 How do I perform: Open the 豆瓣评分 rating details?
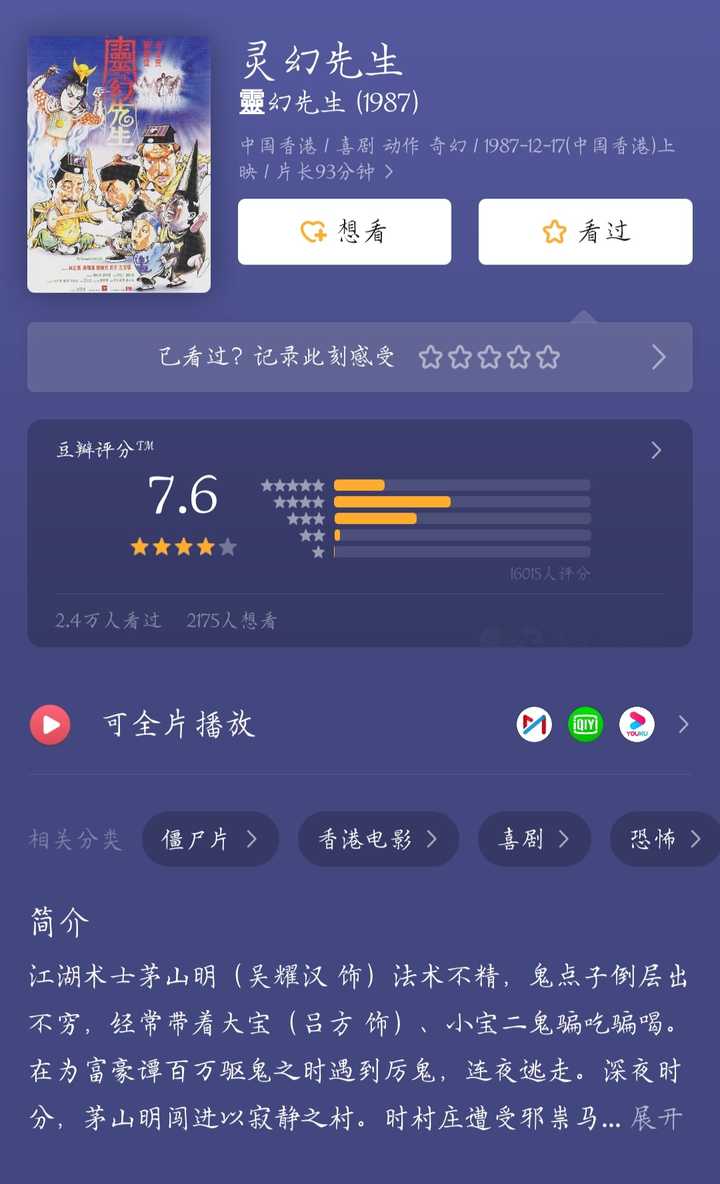[x=656, y=450]
